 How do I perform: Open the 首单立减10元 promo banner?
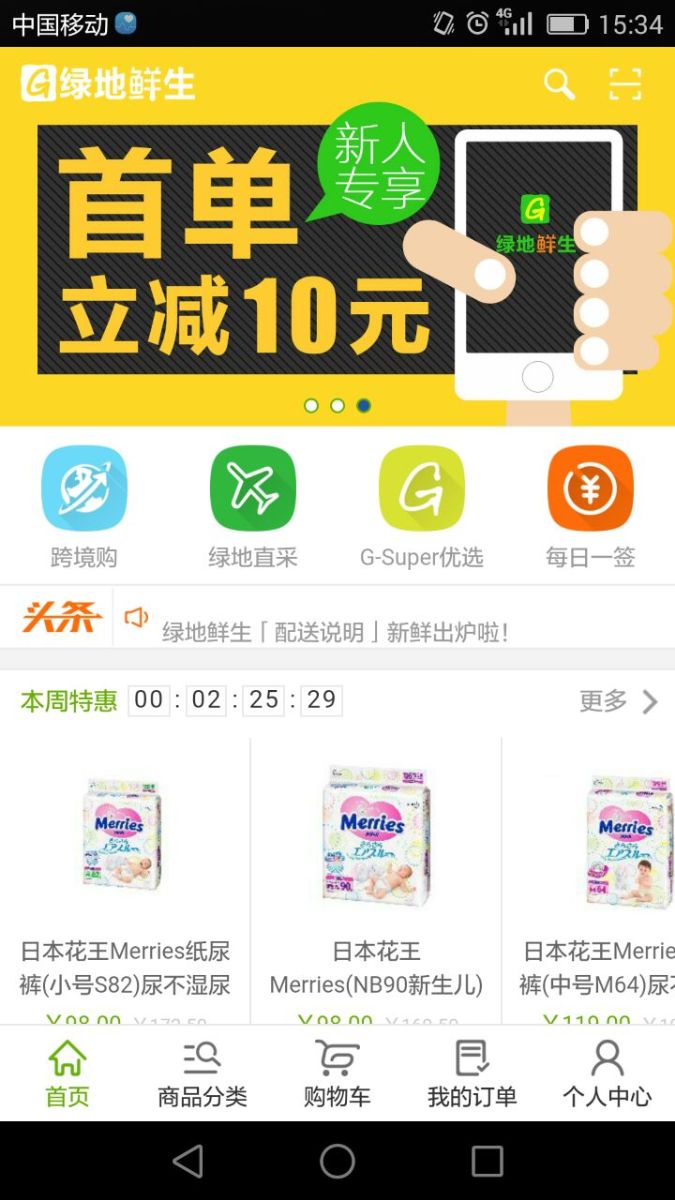click(x=337, y=260)
